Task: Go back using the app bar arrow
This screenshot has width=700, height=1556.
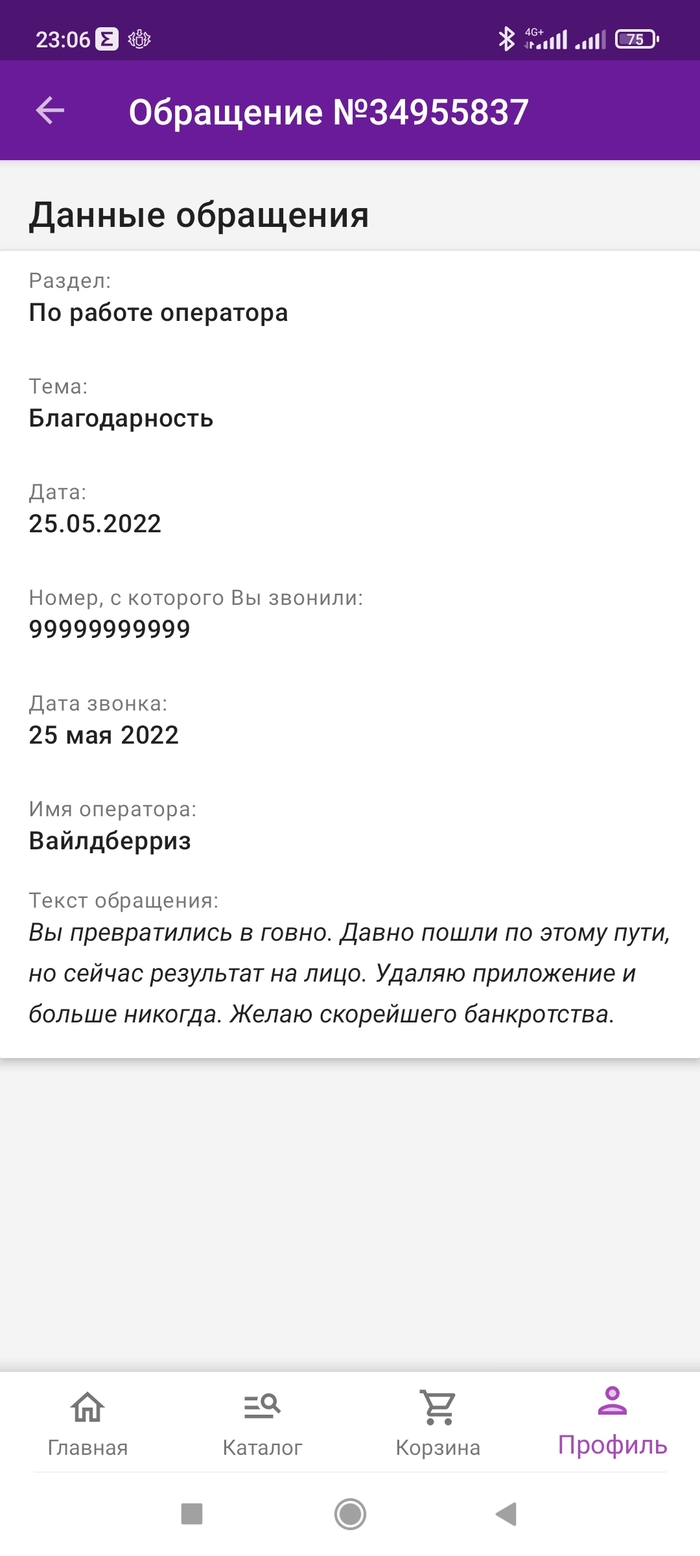Action: [x=49, y=111]
